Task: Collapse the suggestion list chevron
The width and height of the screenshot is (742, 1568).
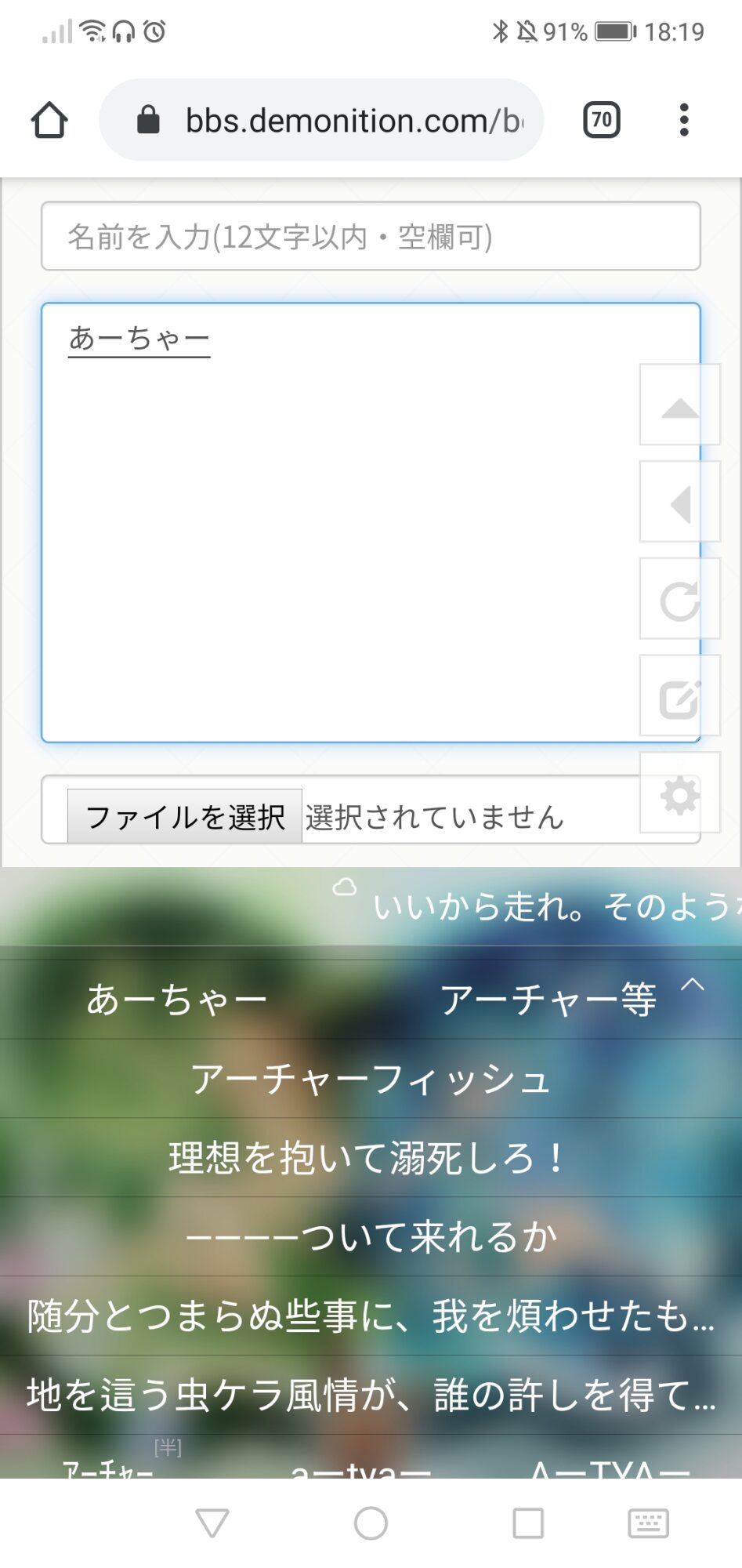Action: (693, 985)
